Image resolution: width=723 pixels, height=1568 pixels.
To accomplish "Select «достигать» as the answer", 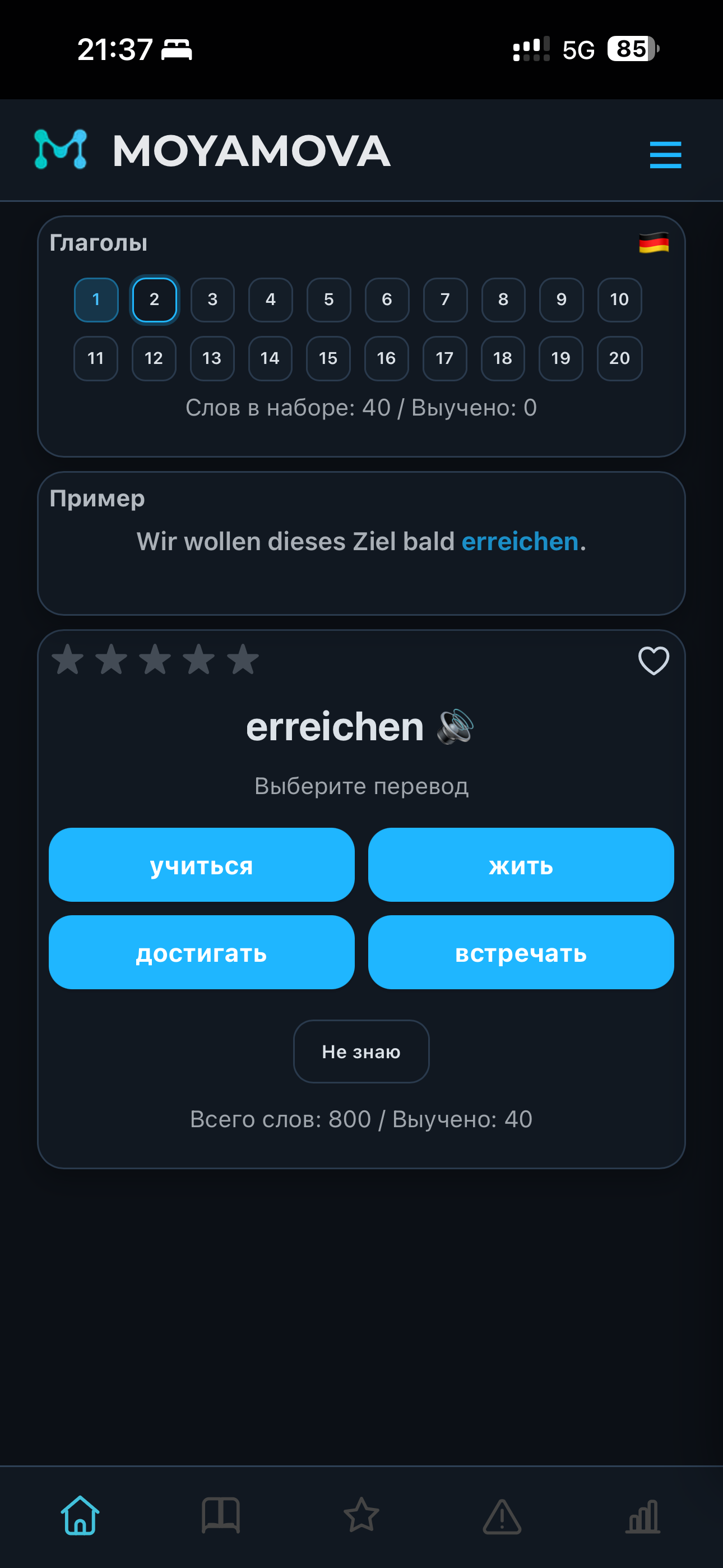I will pyautogui.click(x=201, y=952).
